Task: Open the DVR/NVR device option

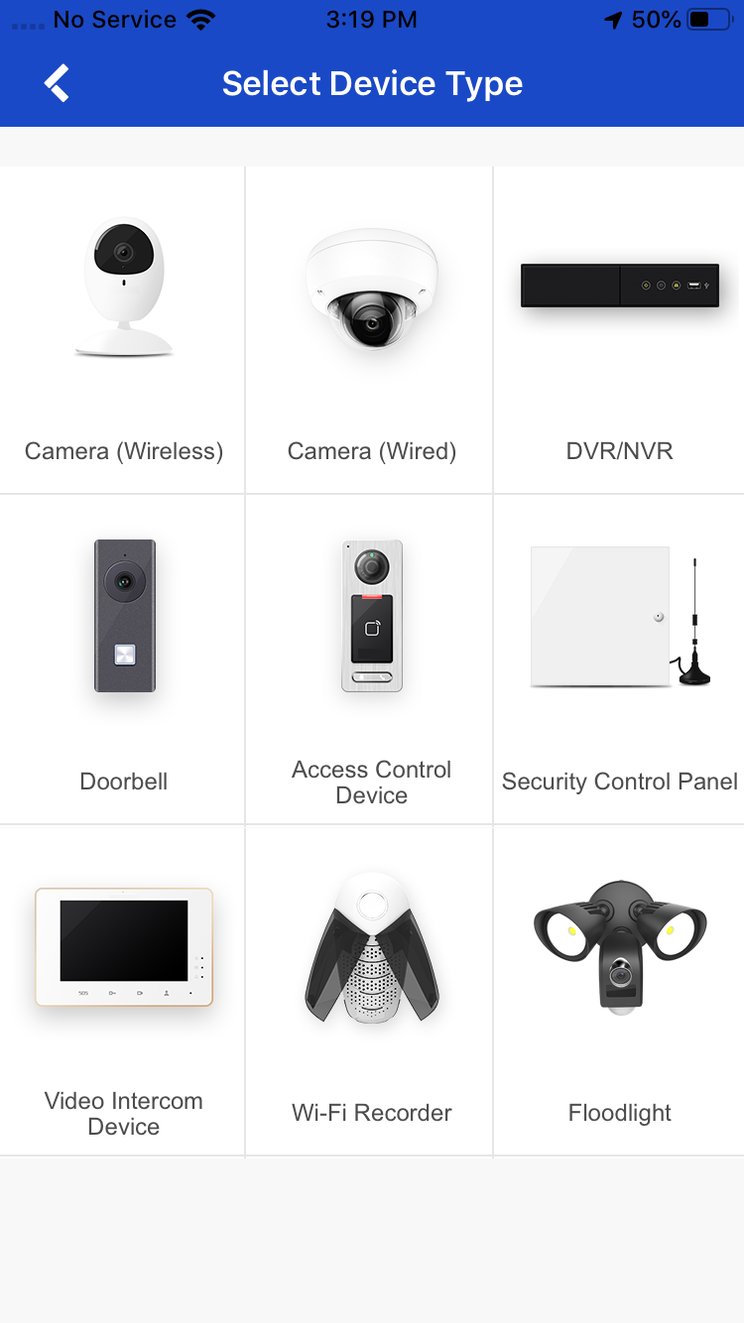Action: [619, 330]
